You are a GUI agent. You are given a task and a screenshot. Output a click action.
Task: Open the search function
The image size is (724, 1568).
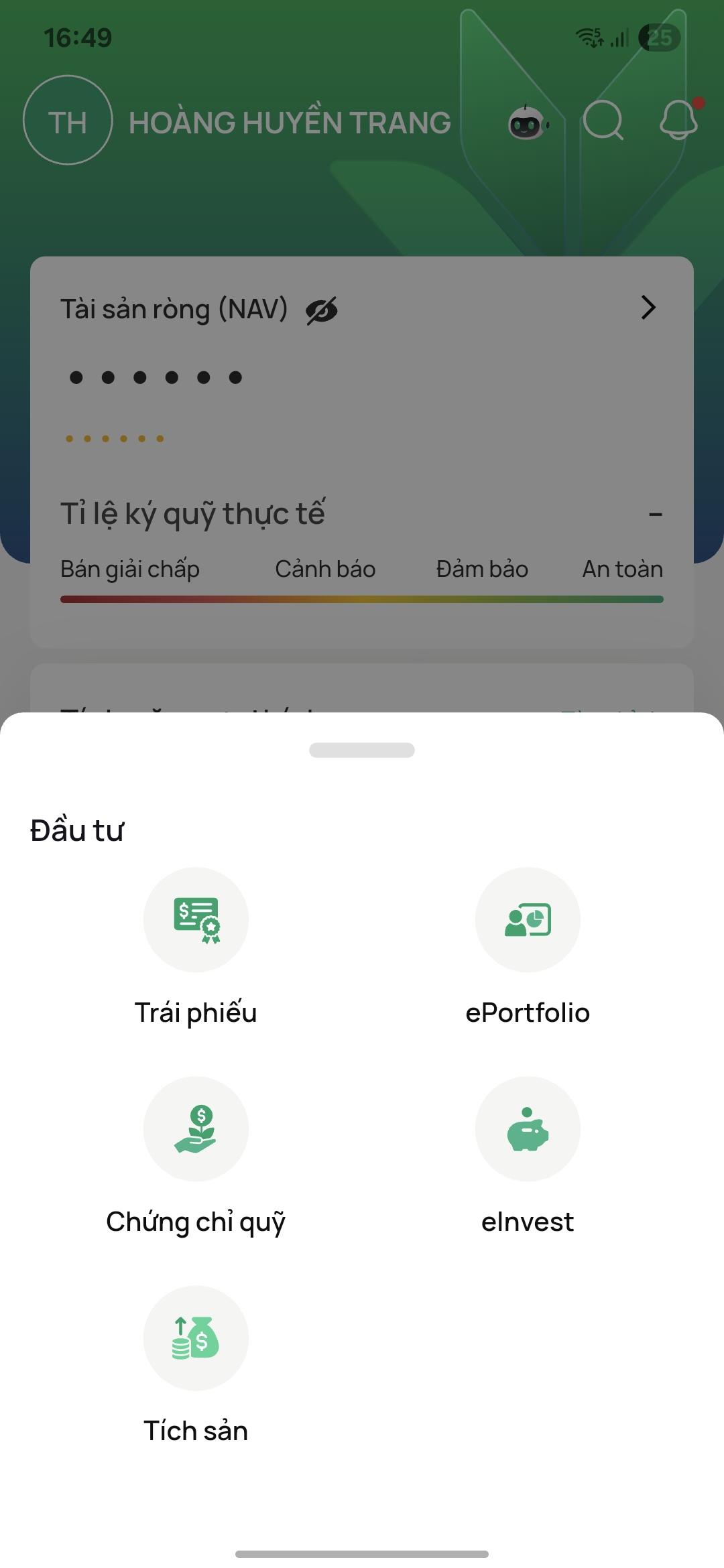[x=602, y=122]
